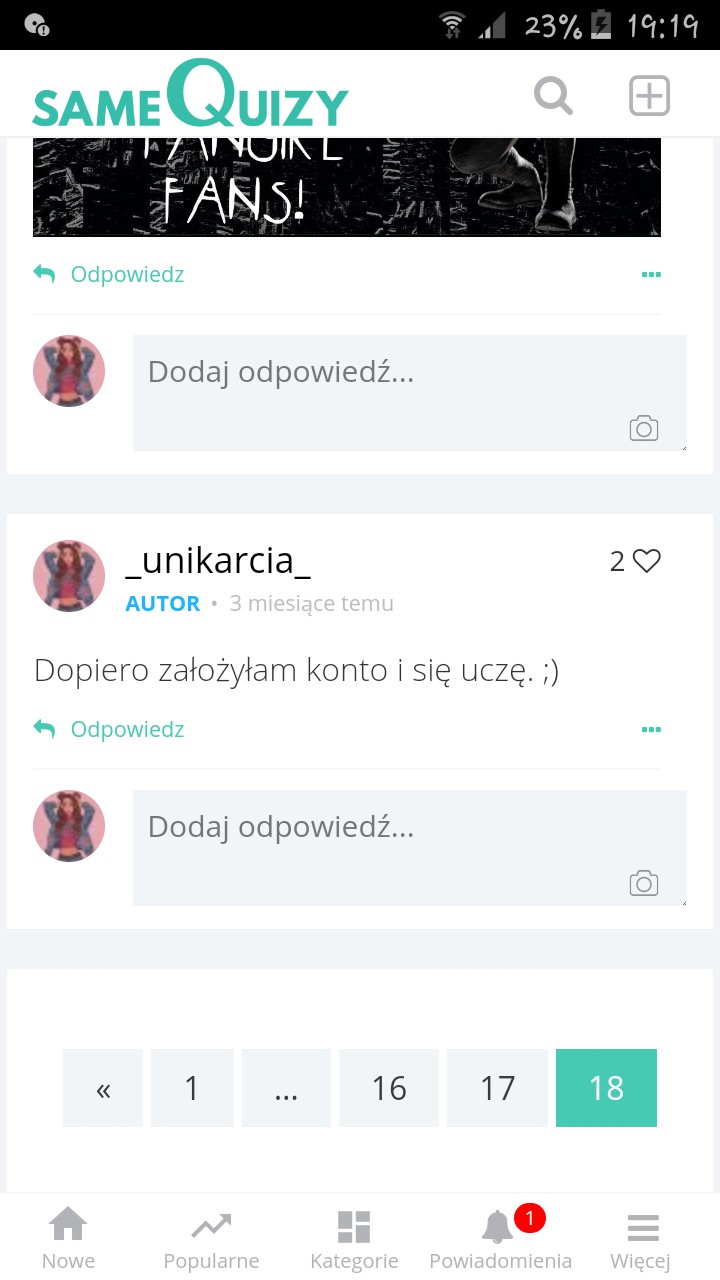Open the search icon in header

[x=553, y=97]
